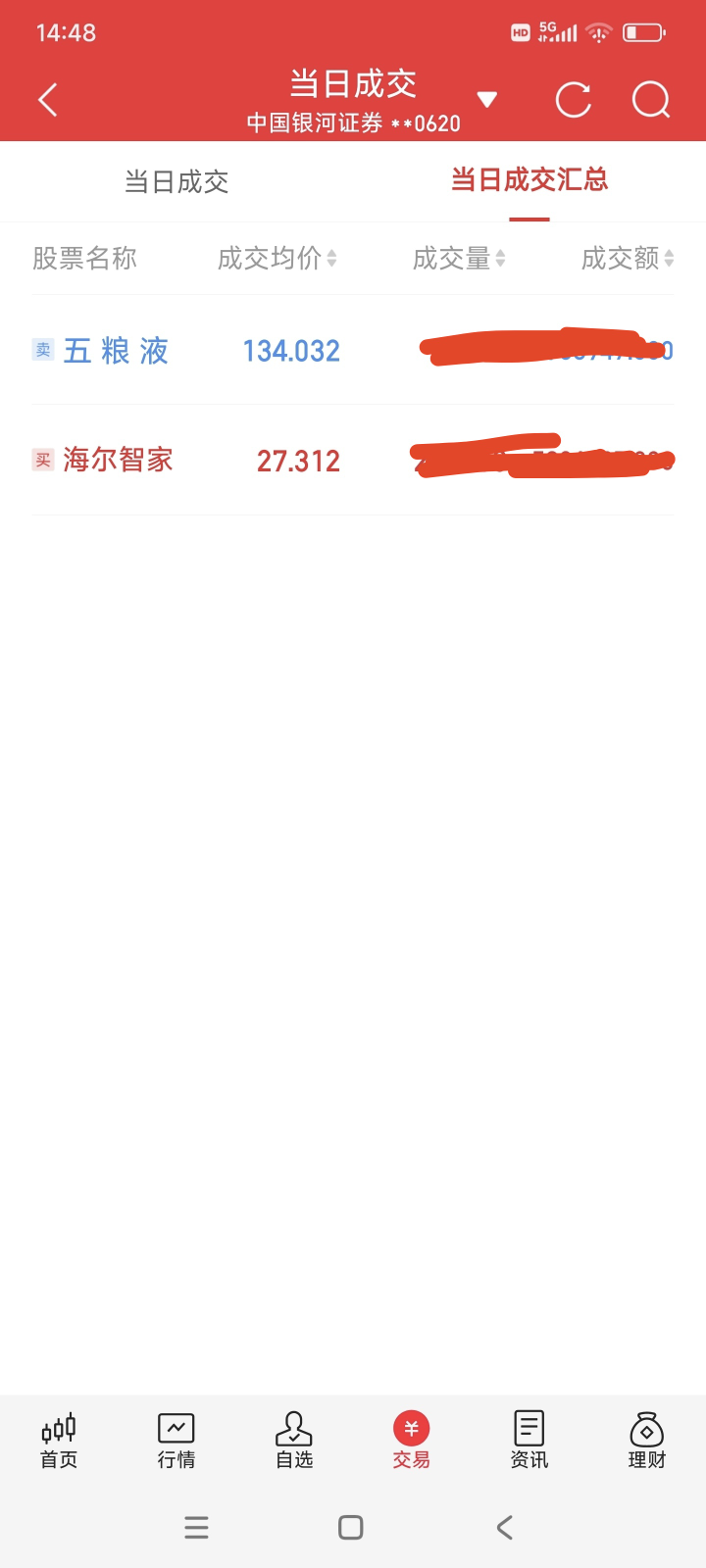The height and width of the screenshot is (1568, 706).
Task: Open the 自选 tab
Action: (x=294, y=1441)
